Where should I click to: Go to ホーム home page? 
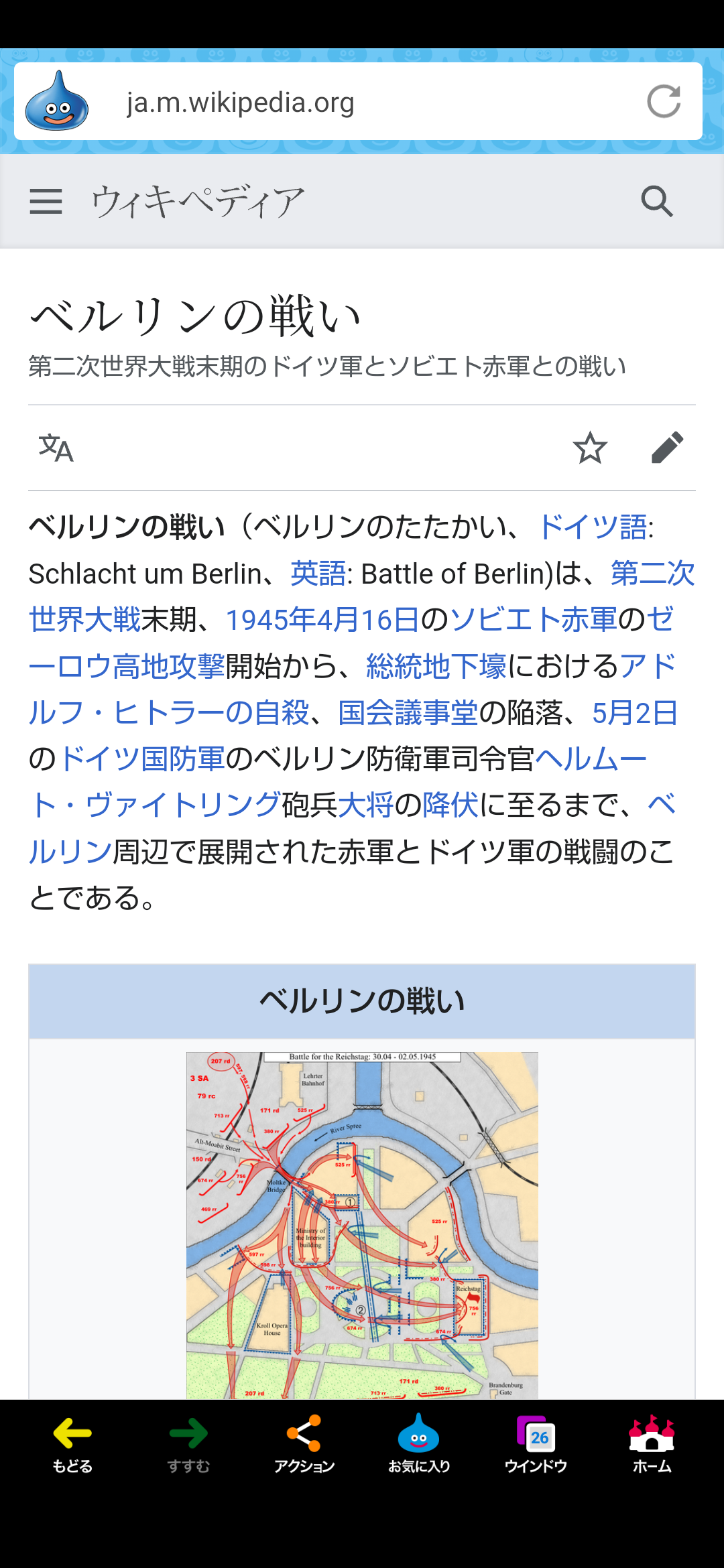pyautogui.click(x=652, y=1444)
